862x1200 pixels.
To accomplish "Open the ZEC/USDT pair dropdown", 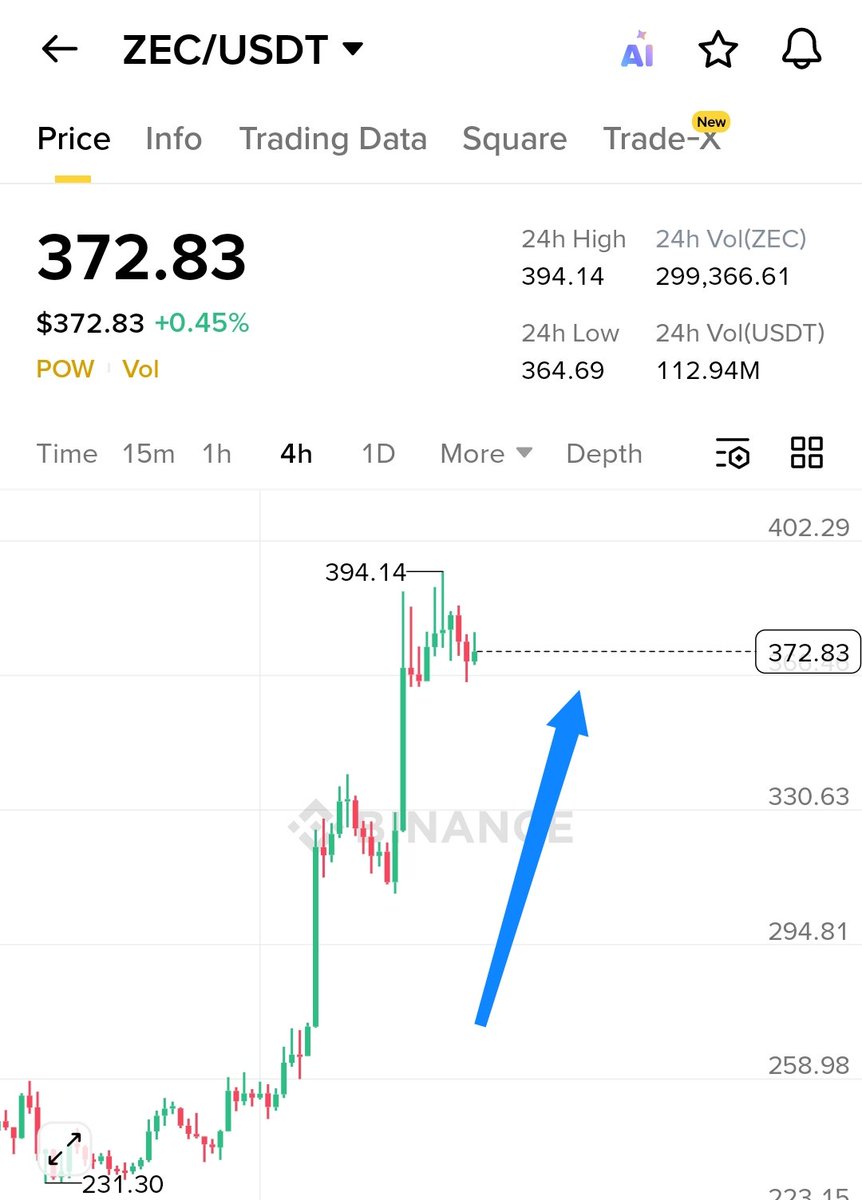I will (243, 50).
